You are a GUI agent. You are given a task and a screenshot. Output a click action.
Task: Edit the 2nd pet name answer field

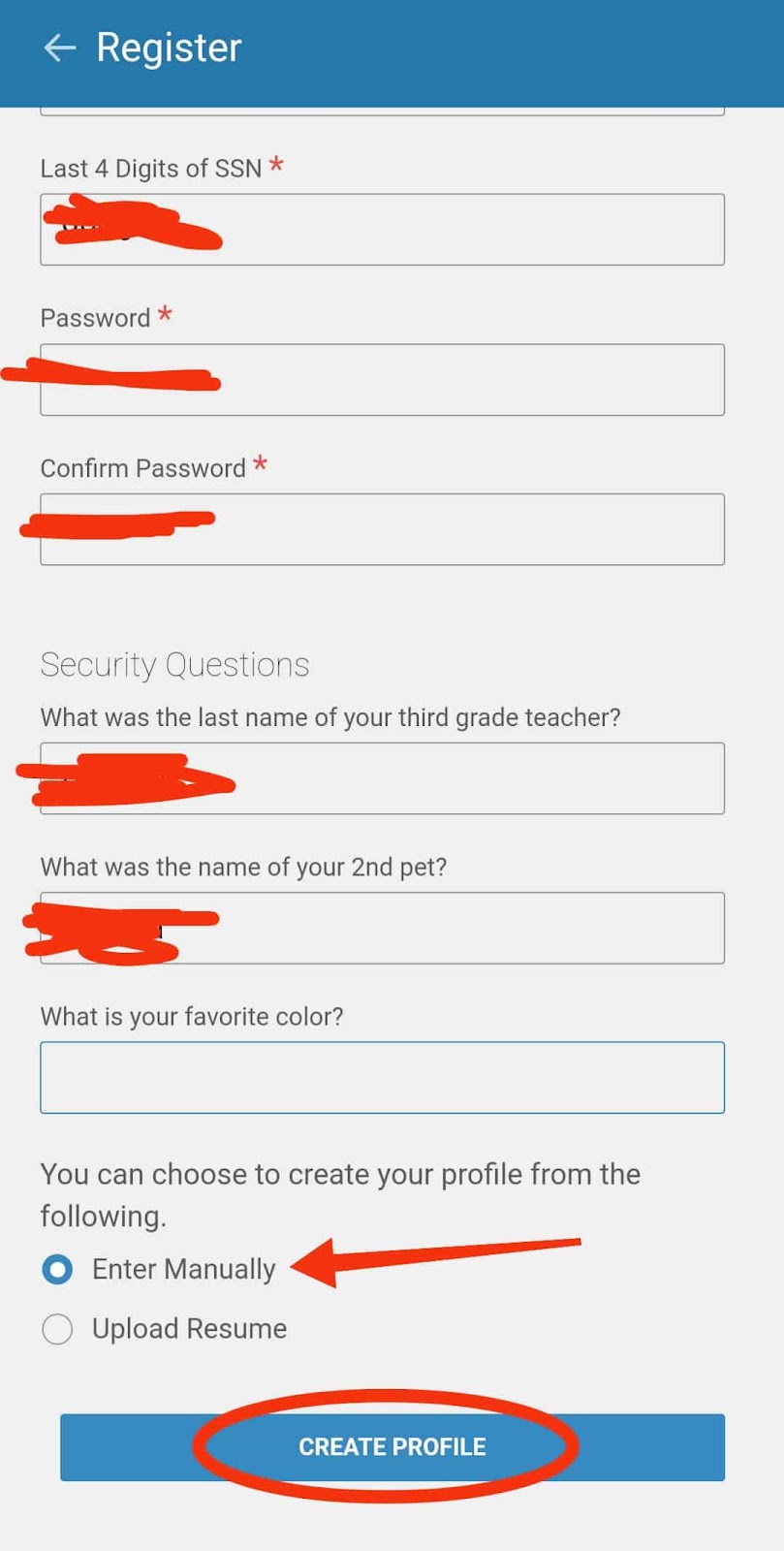pyautogui.click(x=382, y=928)
